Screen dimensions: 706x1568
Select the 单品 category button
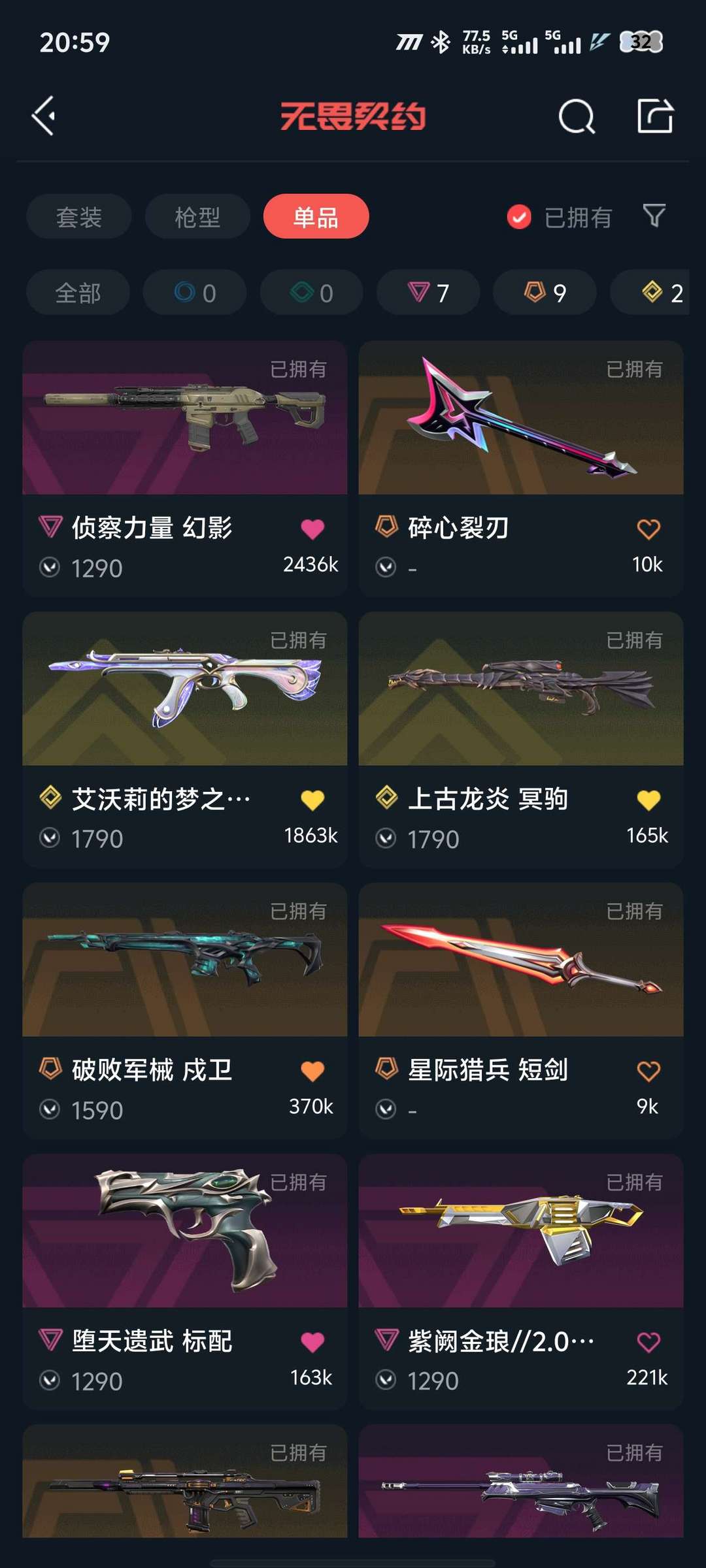(x=316, y=216)
